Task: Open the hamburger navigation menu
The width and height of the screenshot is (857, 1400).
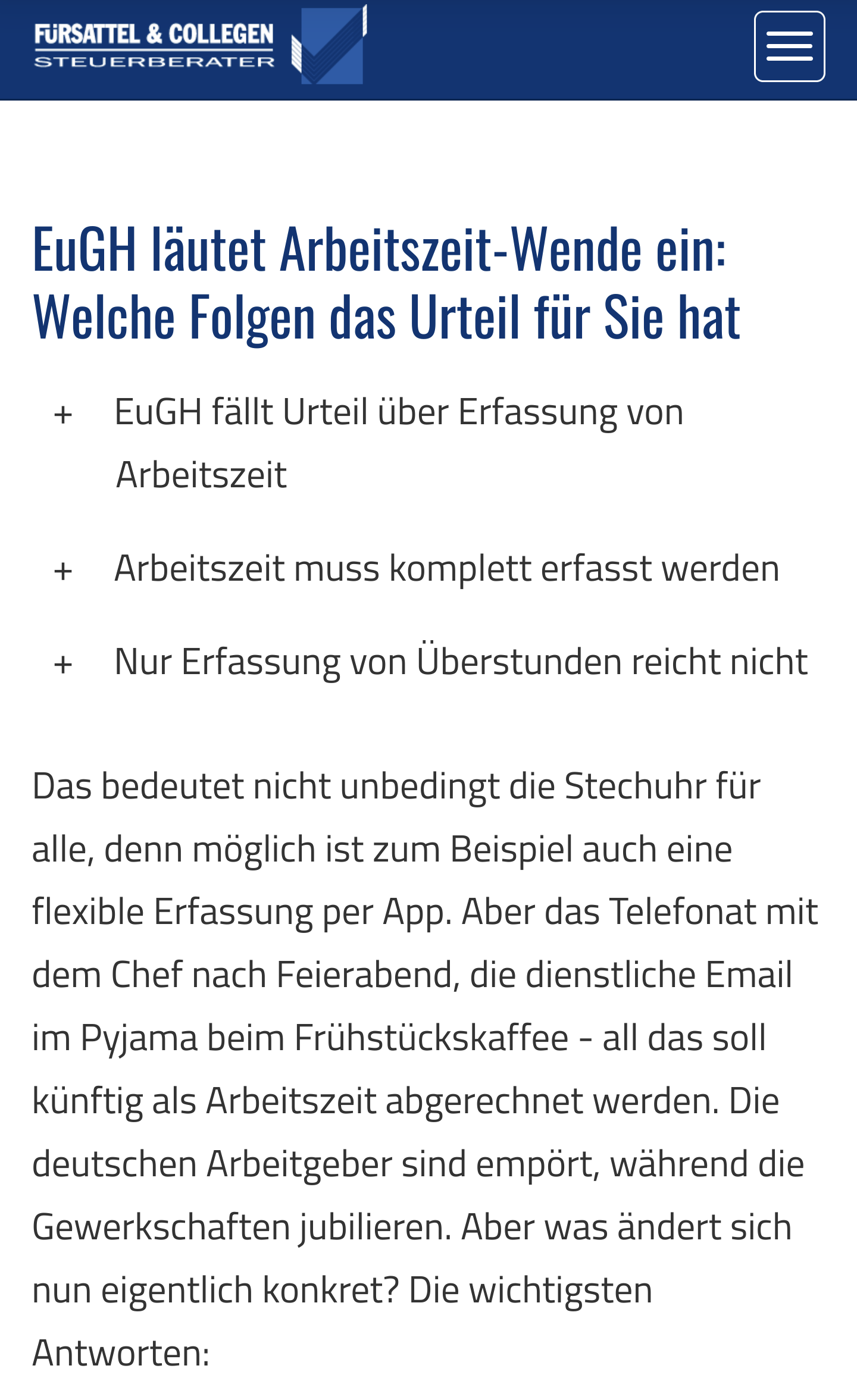Action: [789, 46]
